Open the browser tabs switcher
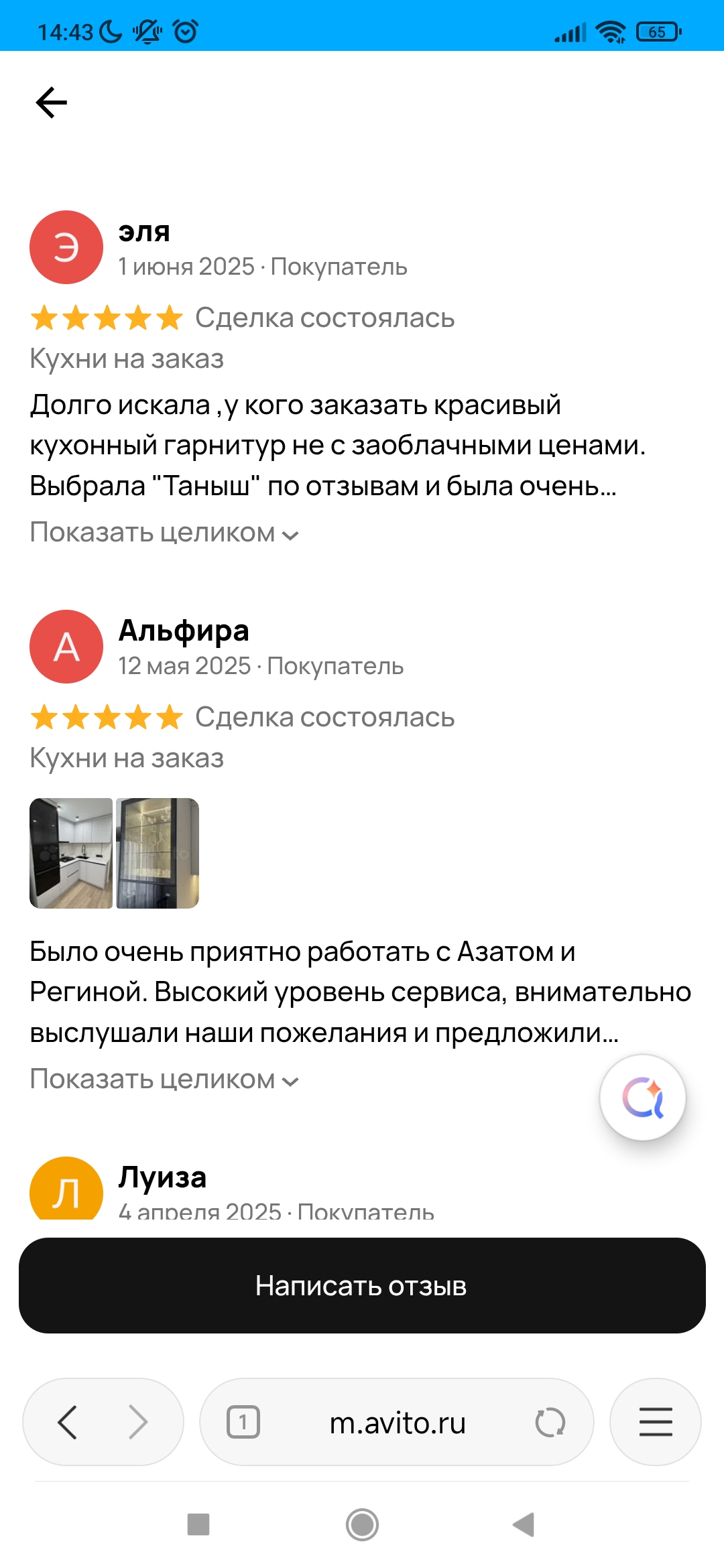Screen dimensions: 724x1568 click(243, 1422)
